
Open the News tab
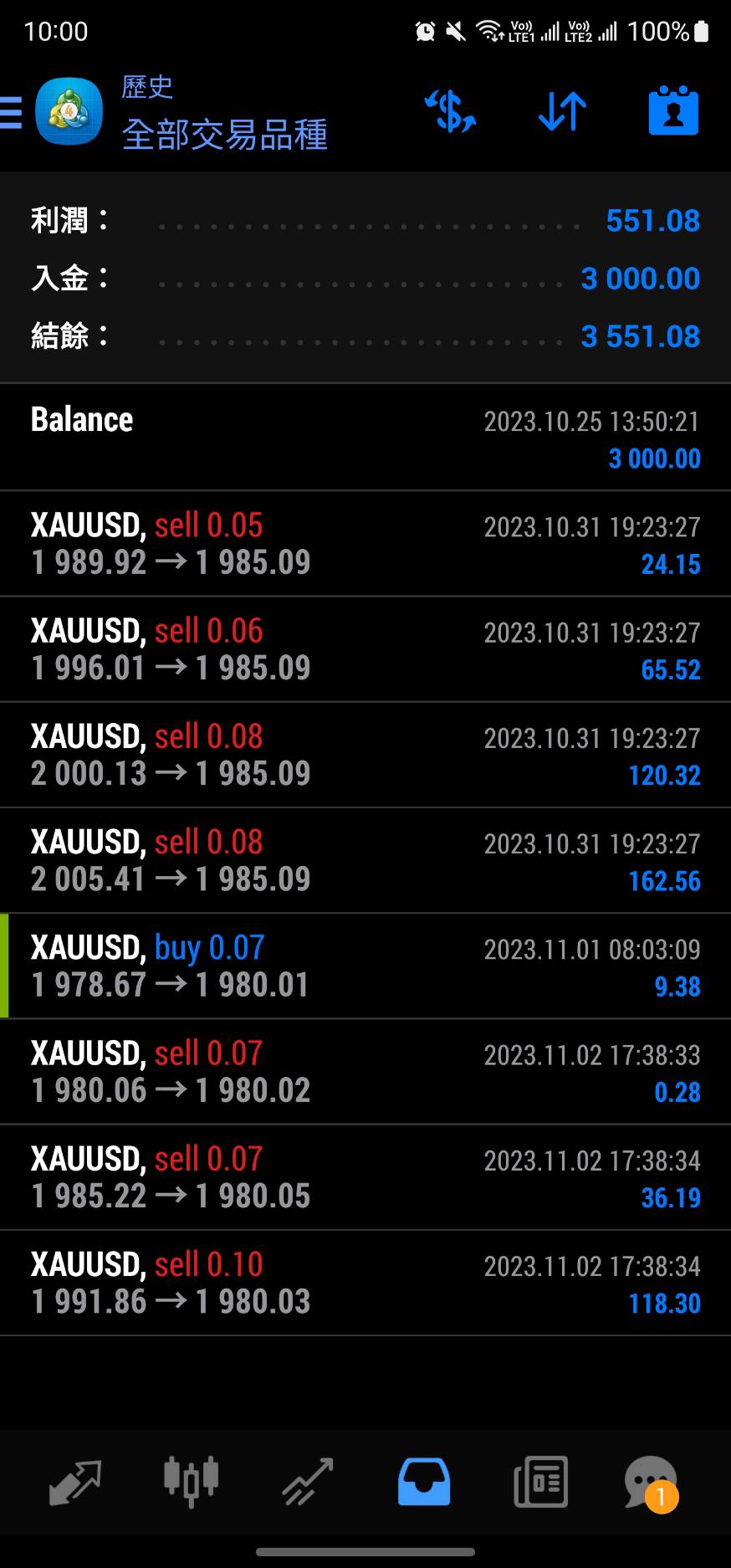[x=540, y=1483]
